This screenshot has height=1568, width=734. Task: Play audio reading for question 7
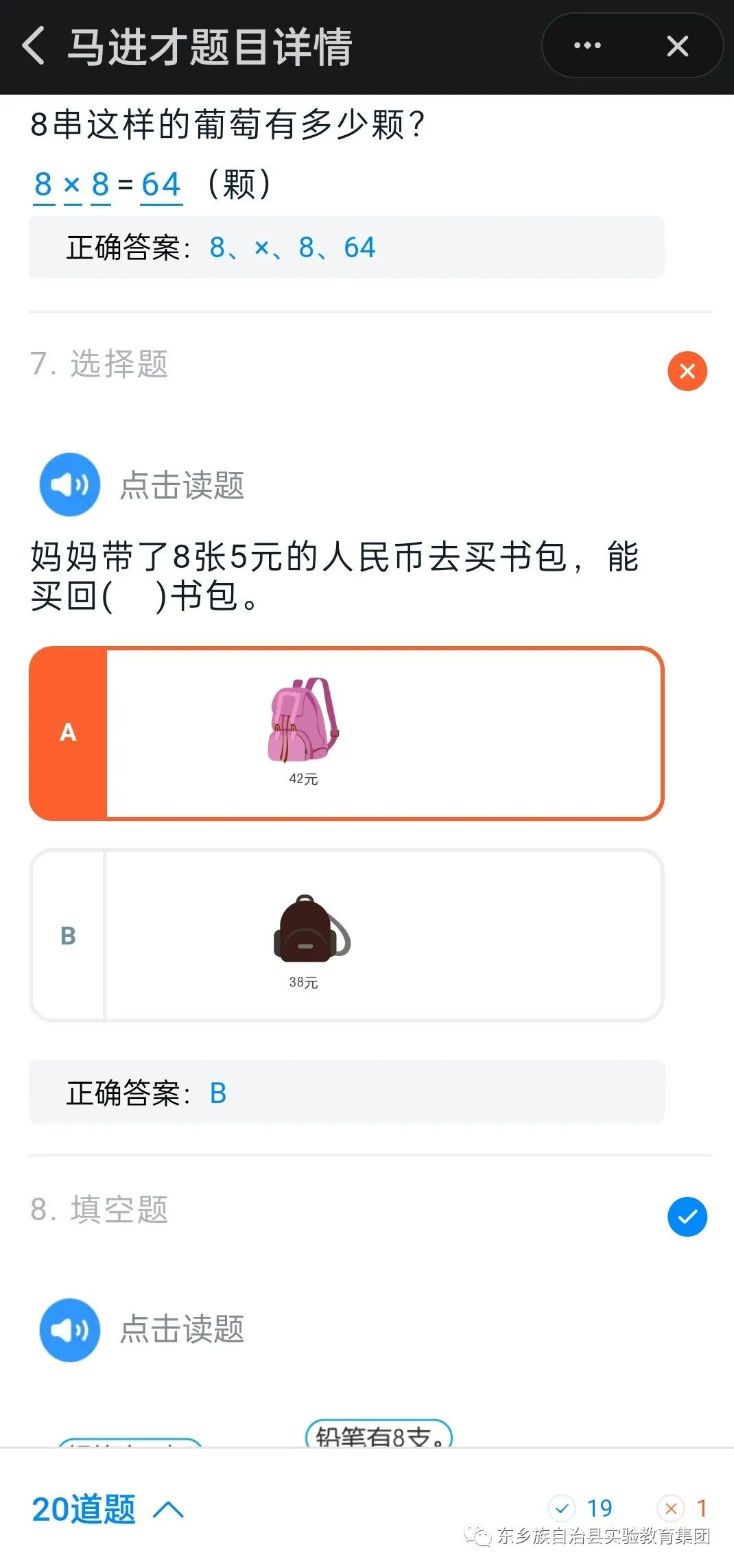pyautogui.click(x=70, y=484)
